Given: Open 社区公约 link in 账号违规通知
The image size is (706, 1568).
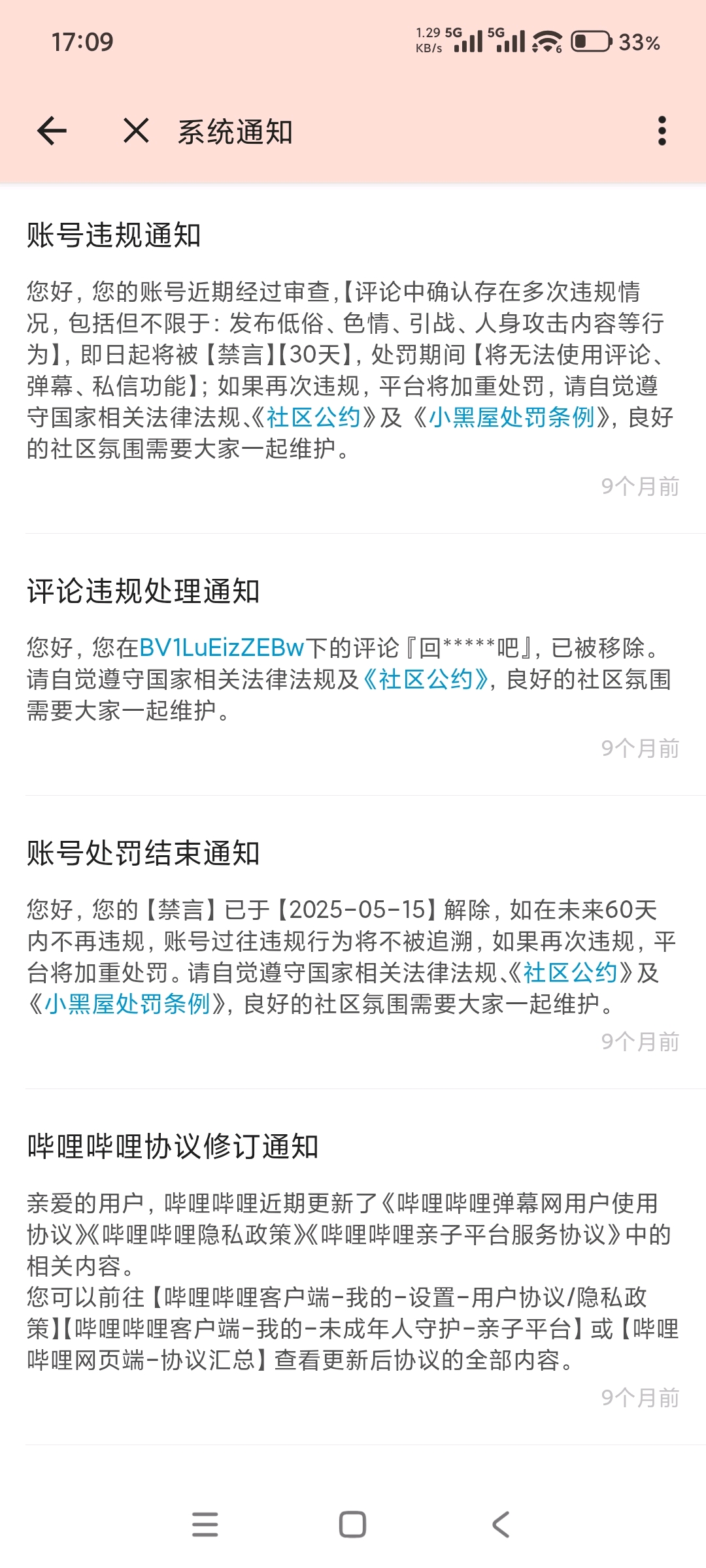Looking at the screenshot, I should click(313, 417).
